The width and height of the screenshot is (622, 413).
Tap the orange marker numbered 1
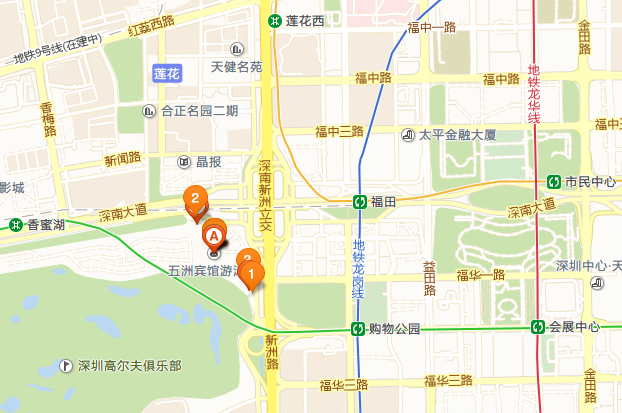[252, 270]
